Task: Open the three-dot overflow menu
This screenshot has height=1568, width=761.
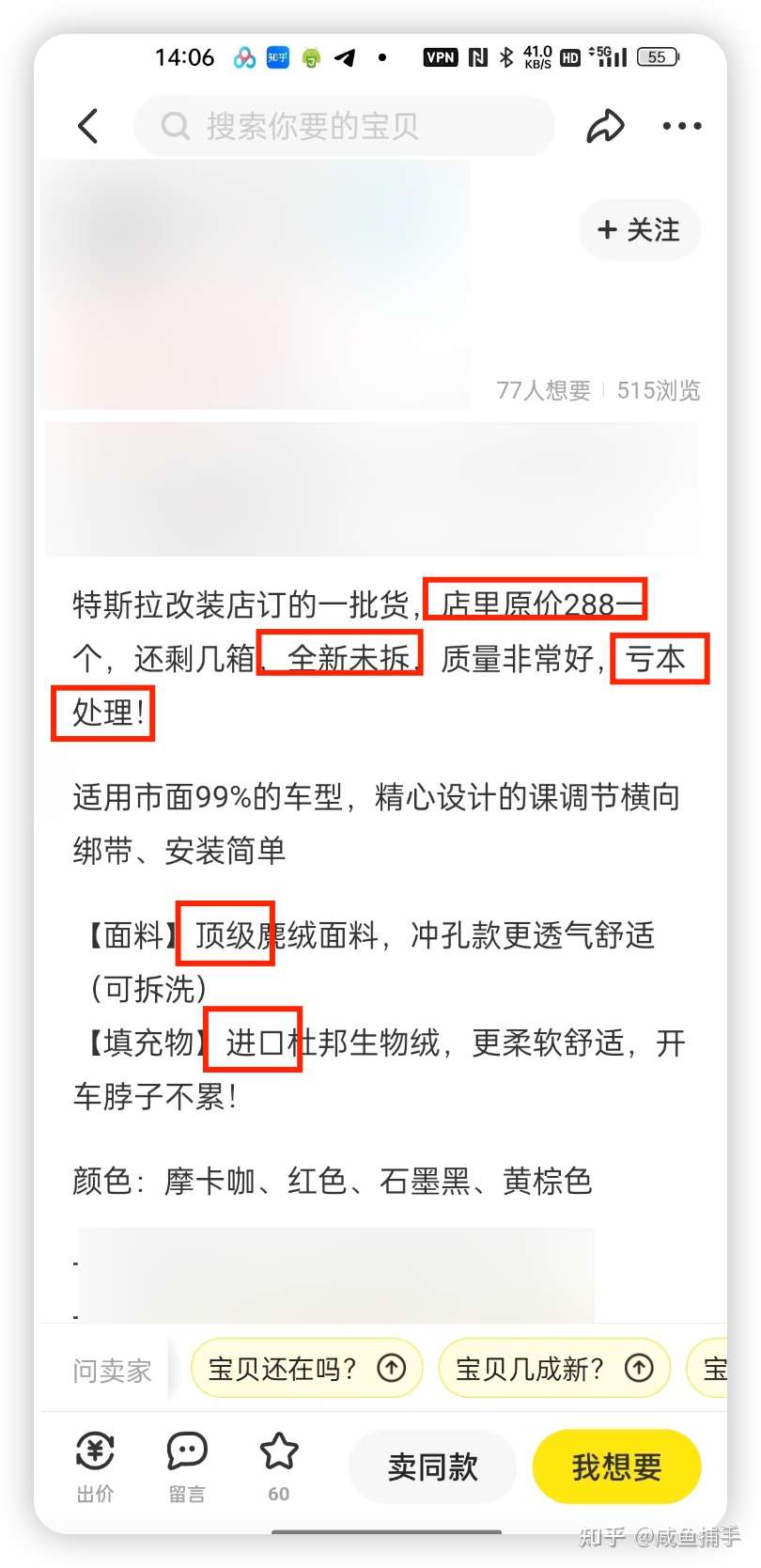Action: tap(681, 125)
